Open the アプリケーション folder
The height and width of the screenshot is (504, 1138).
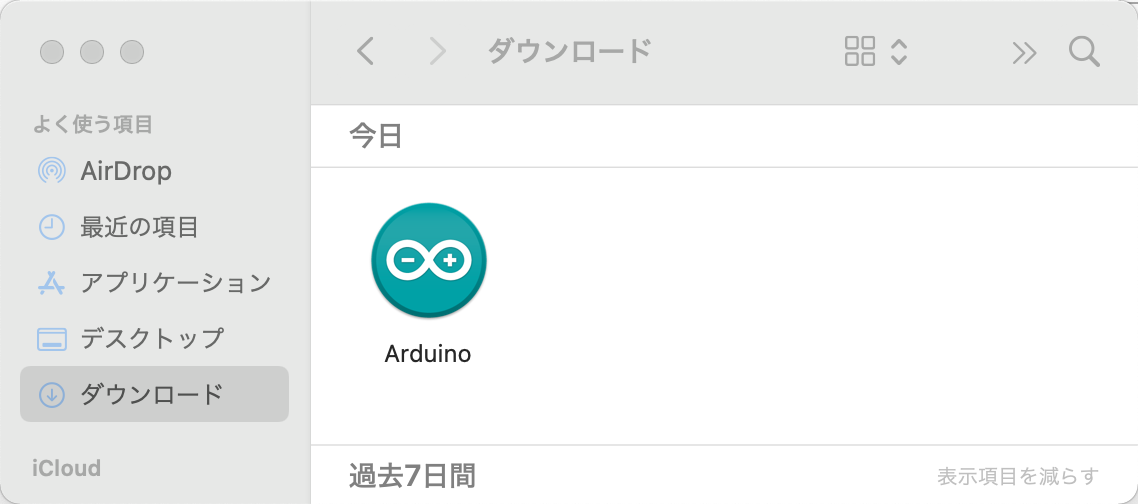point(175,283)
